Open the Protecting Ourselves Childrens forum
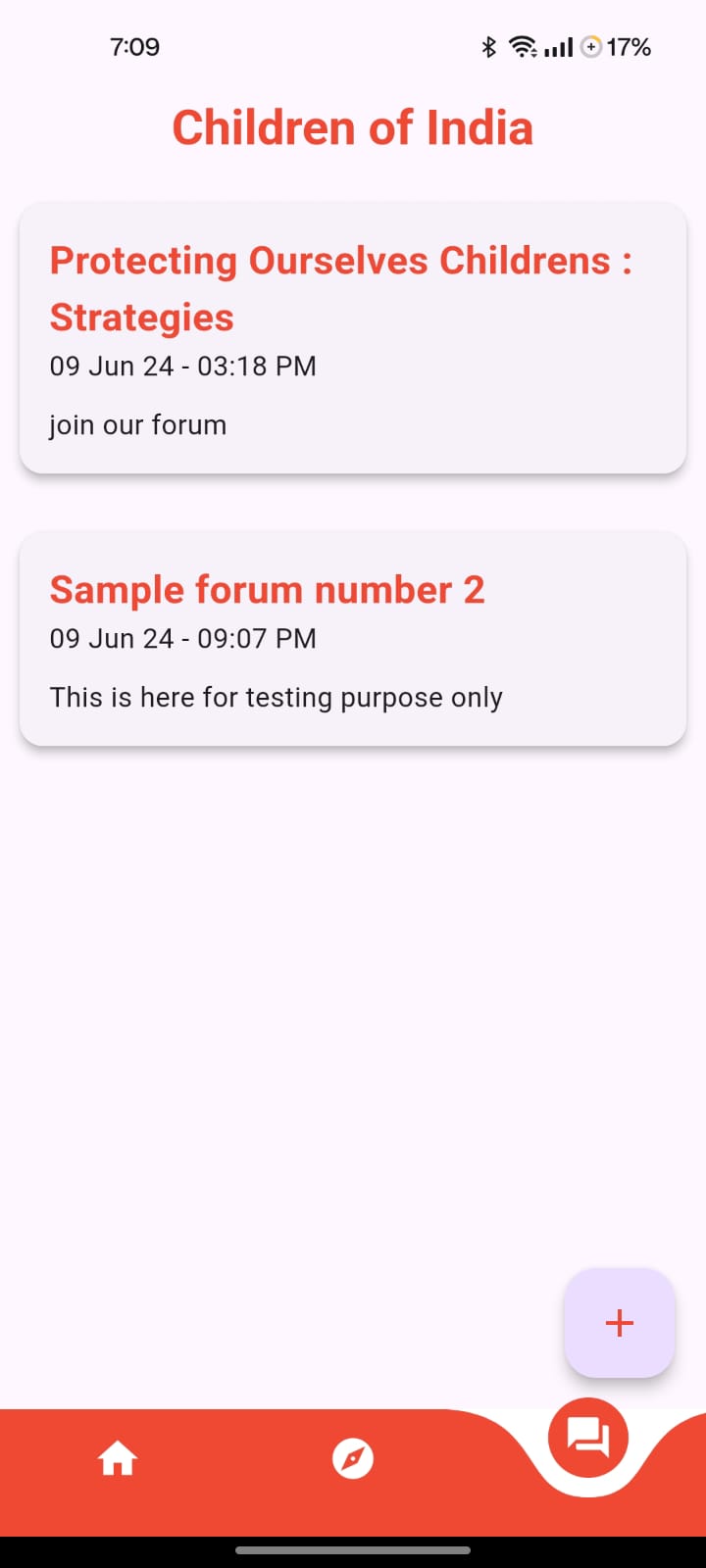The width and height of the screenshot is (706, 1568). (341, 288)
